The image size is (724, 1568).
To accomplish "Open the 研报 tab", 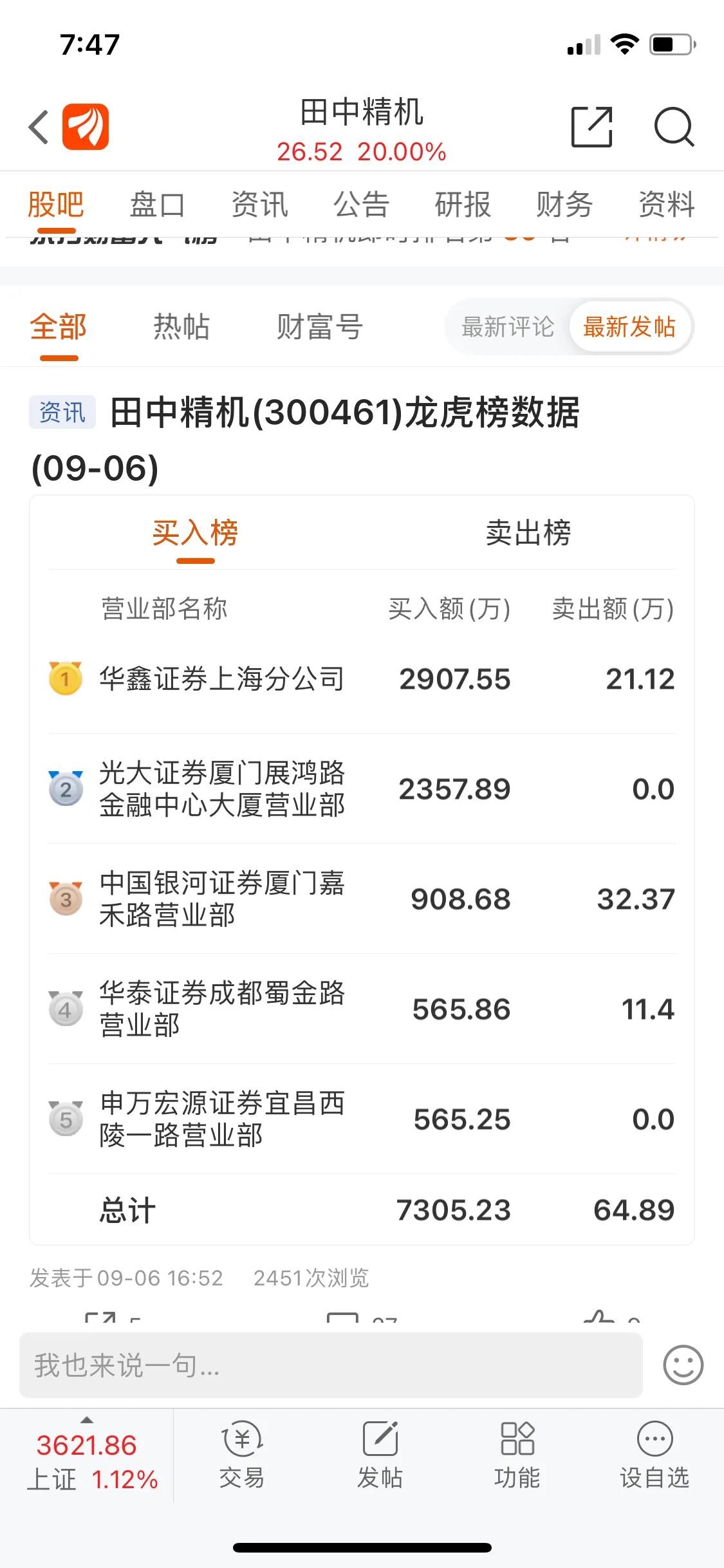I will [x=463, y=205].
